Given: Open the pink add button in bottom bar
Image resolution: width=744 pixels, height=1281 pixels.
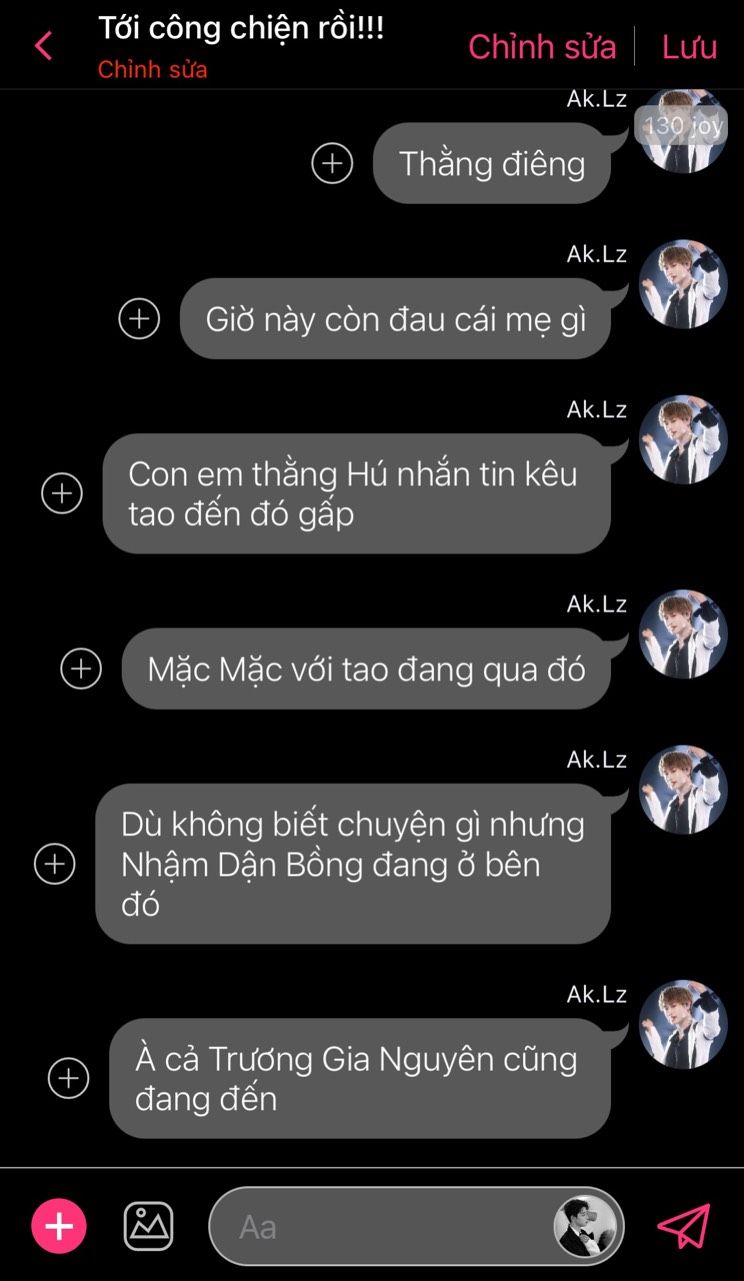Looking at the screenshot, I should (59, 1226).
